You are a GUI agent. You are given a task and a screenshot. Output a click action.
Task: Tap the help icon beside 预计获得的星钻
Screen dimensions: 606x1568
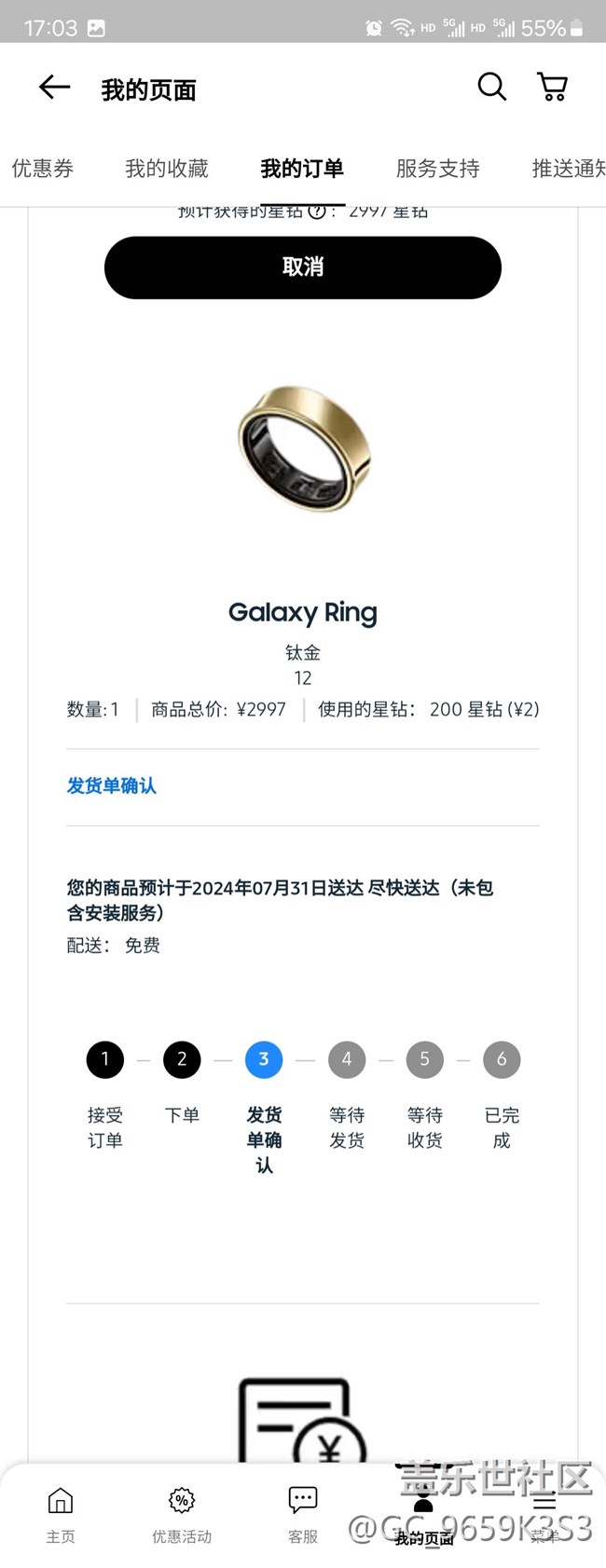coord(317,212)
